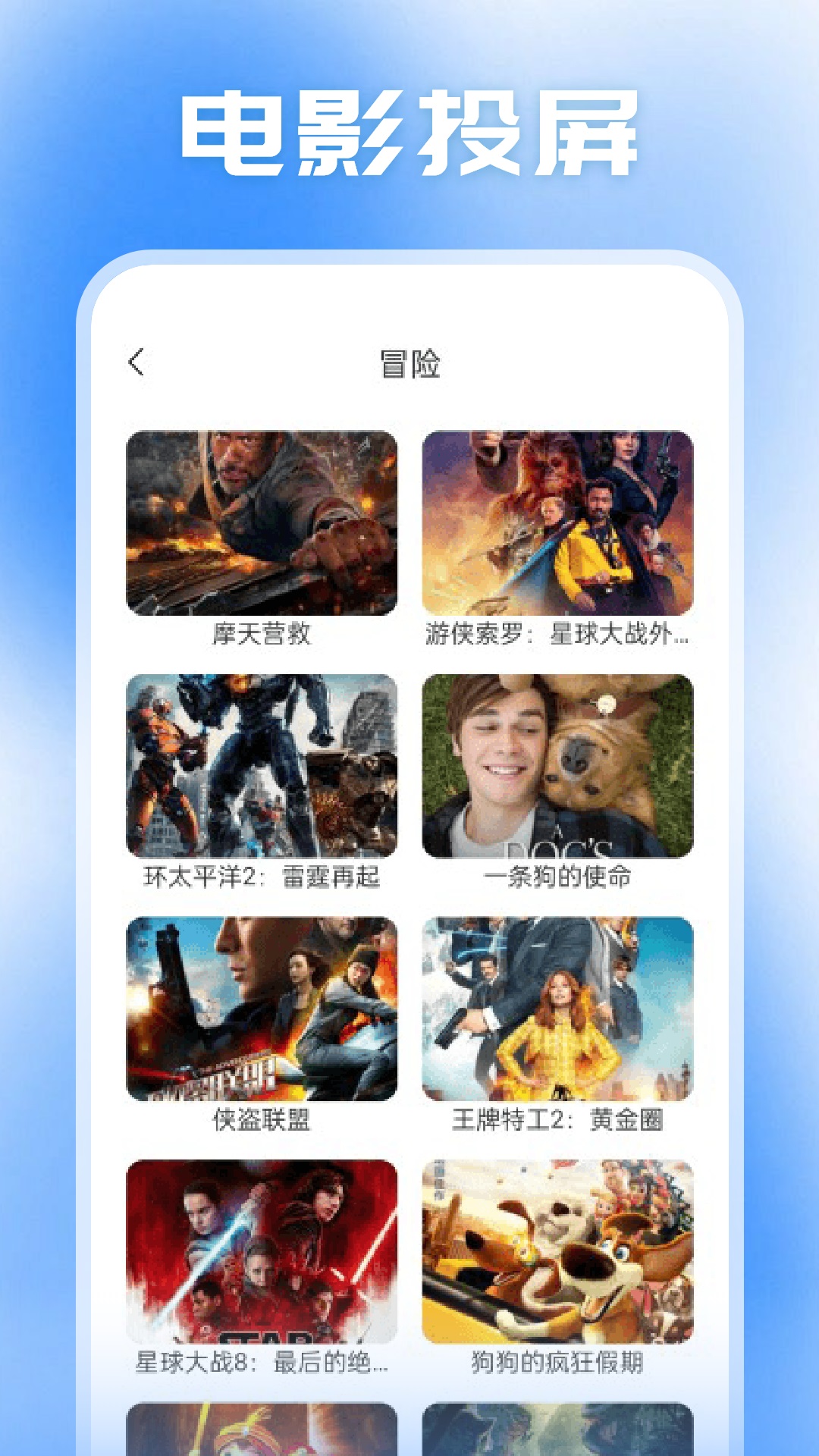Click the 冒险 category header
Image resolution: width=819 pixels, height=1456 pixels.
coord(409,362)
